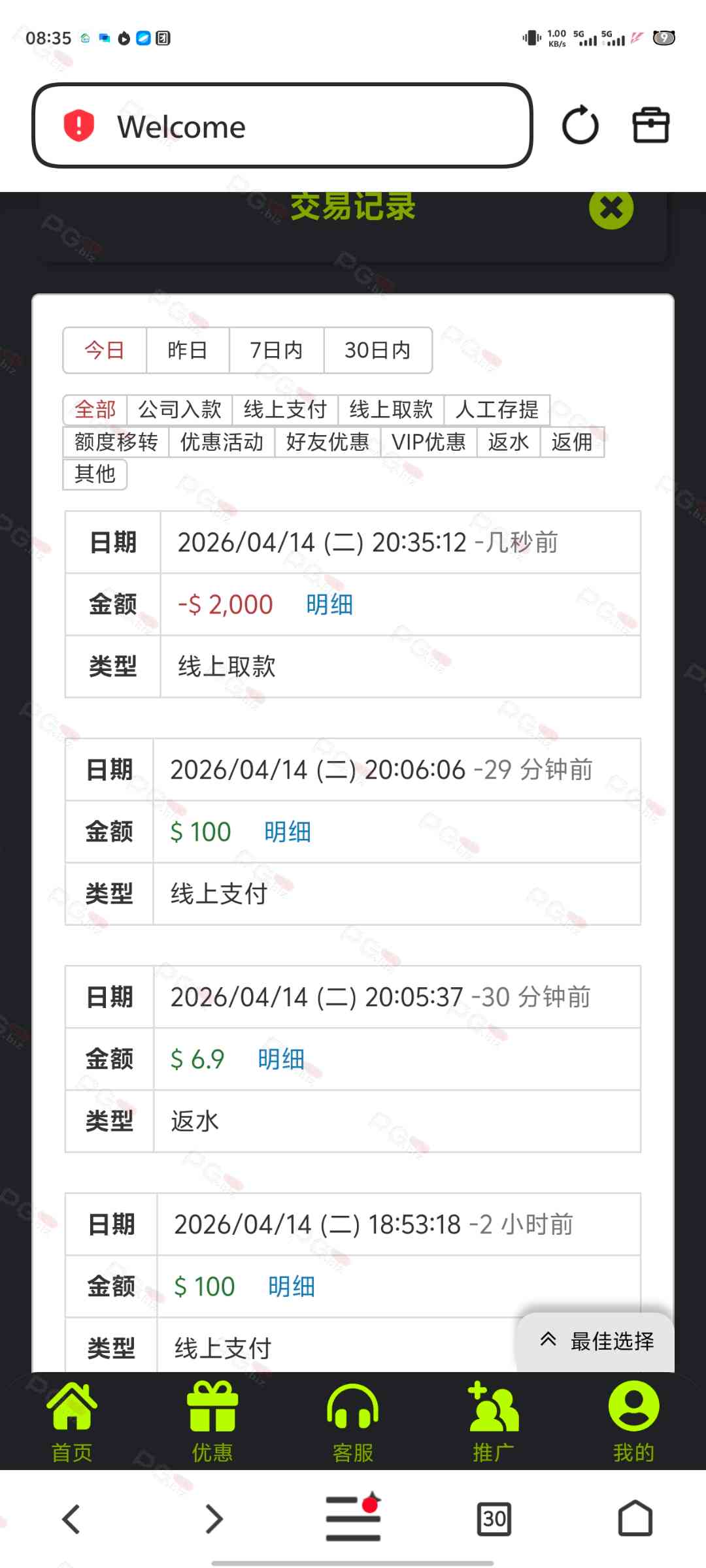Viewport: 706px width, 1568px height.
Task: Show 返佣 transactions
Action: click(x=572, y=442)
